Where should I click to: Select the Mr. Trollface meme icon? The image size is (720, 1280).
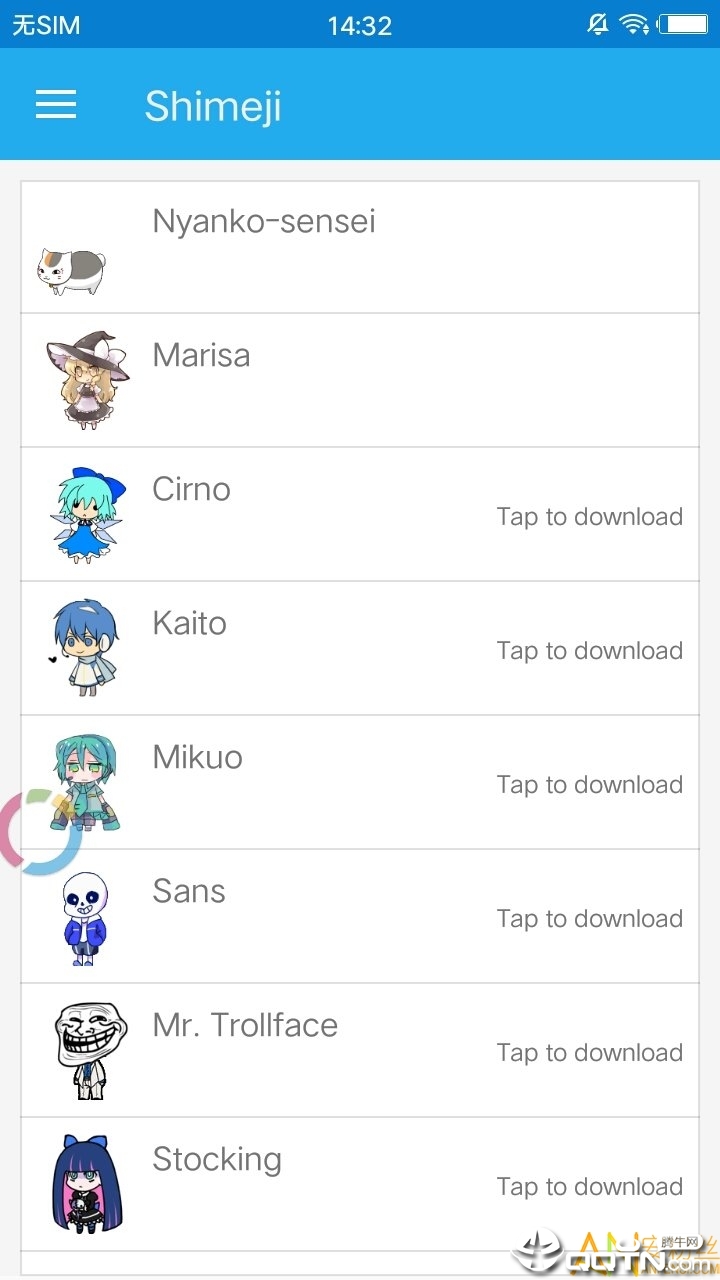85,1049
